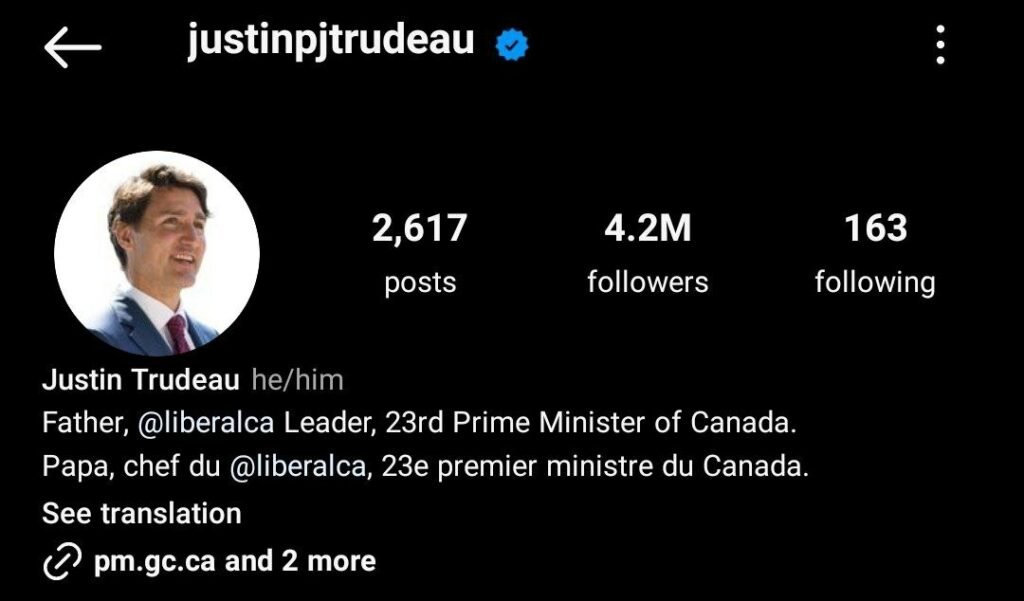Open the 4.2M followers list
Viewport: 1024px width, 601px height.
647,252
